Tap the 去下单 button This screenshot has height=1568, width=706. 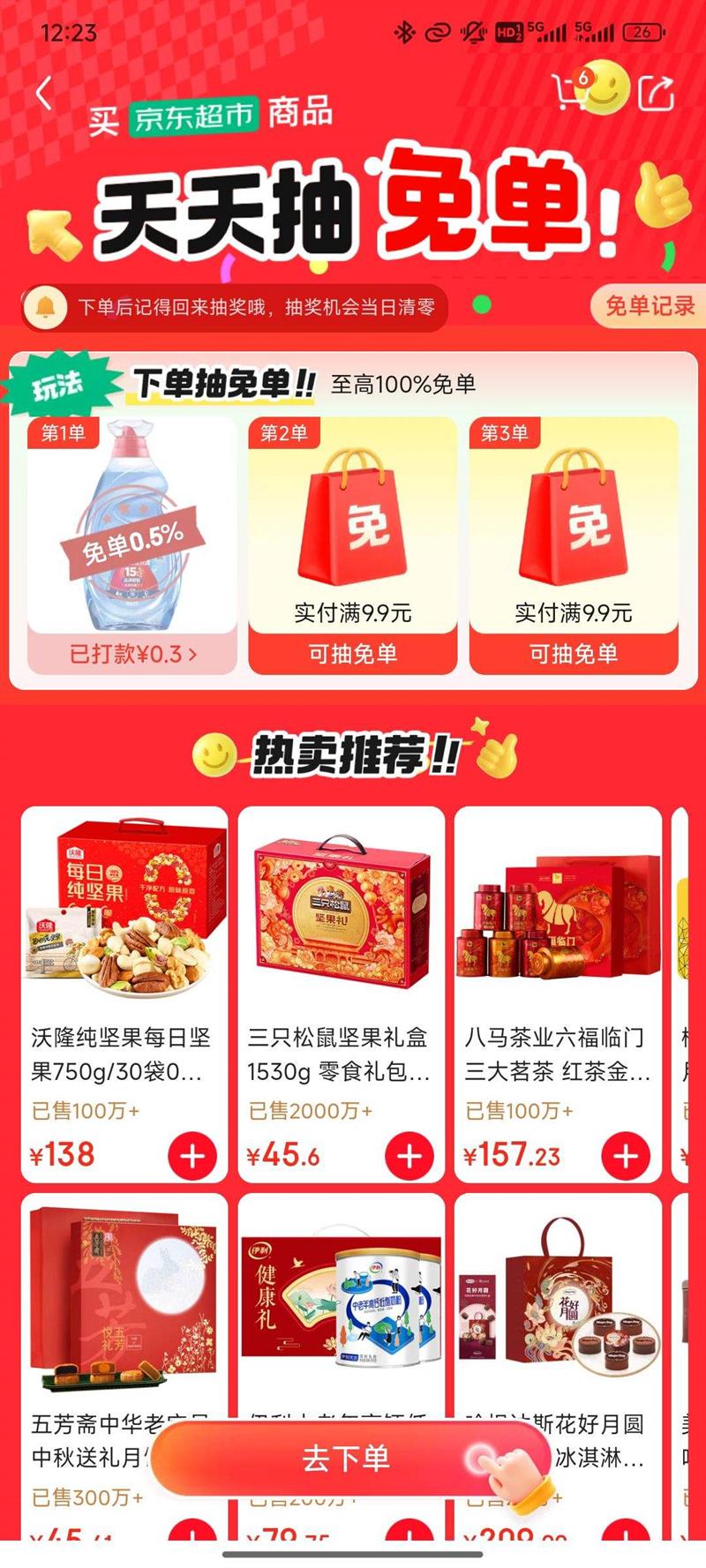pos(347,1458)
